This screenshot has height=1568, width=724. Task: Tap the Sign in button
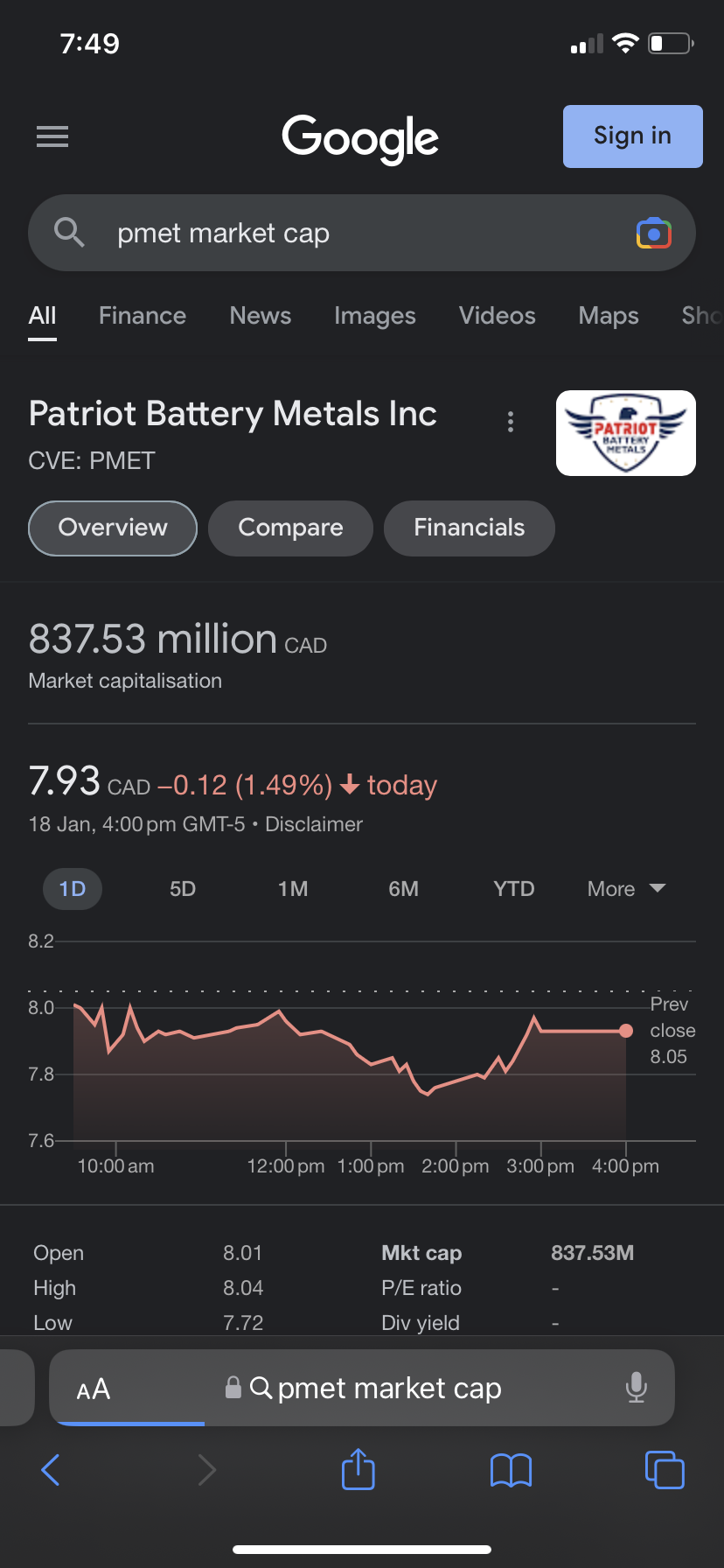632,136
